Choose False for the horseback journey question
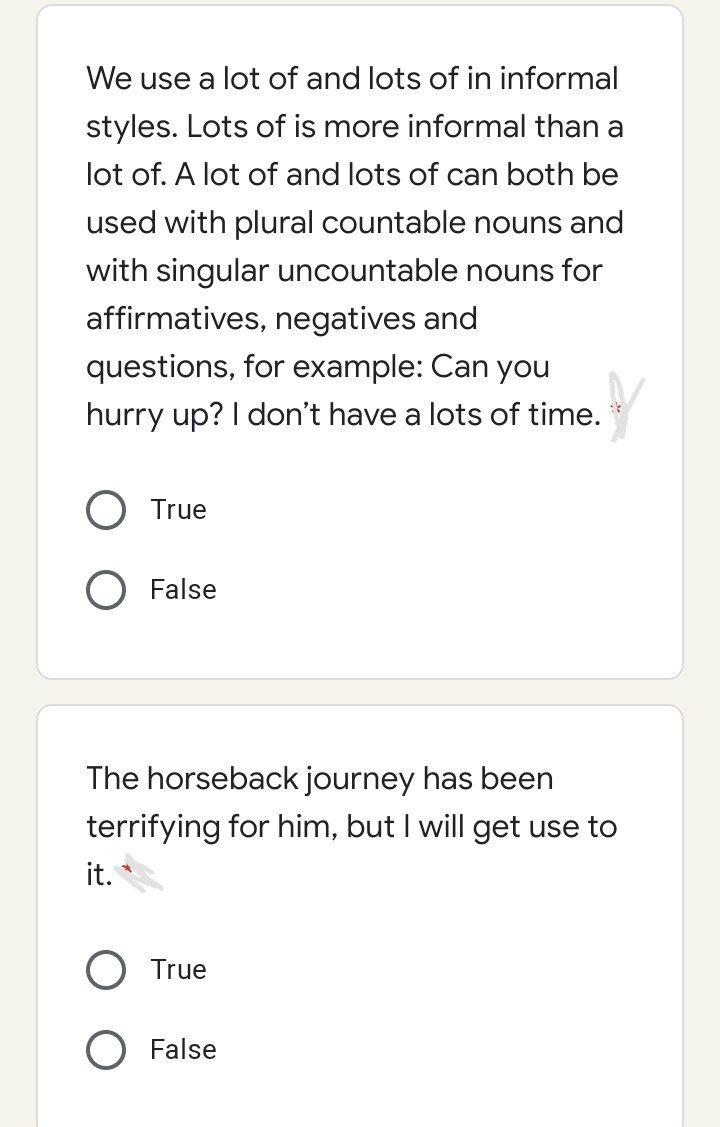Image resolution: width=720 pixels, height=1127 pixels. (106, 1050)
